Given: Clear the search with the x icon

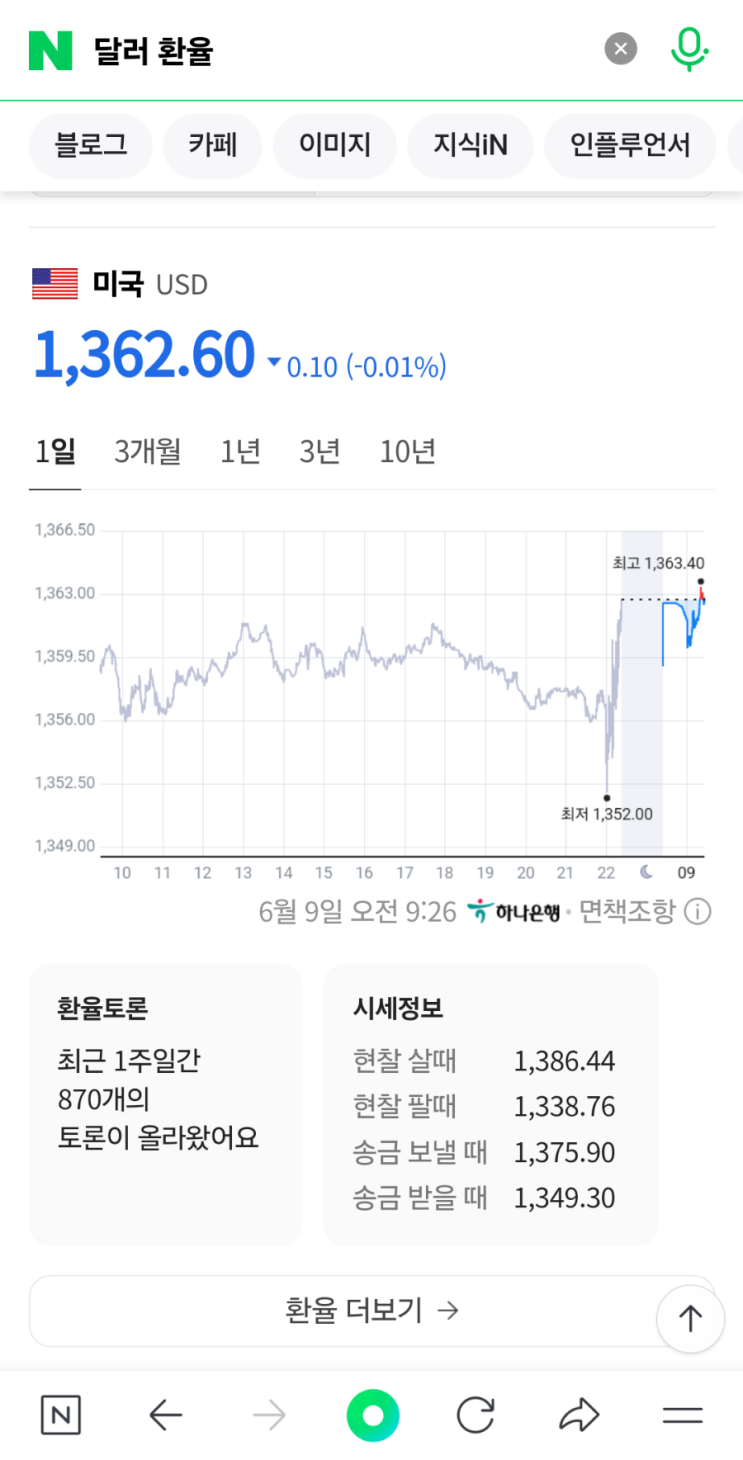Looking at the screenshot, I should [x=620, y=48].
